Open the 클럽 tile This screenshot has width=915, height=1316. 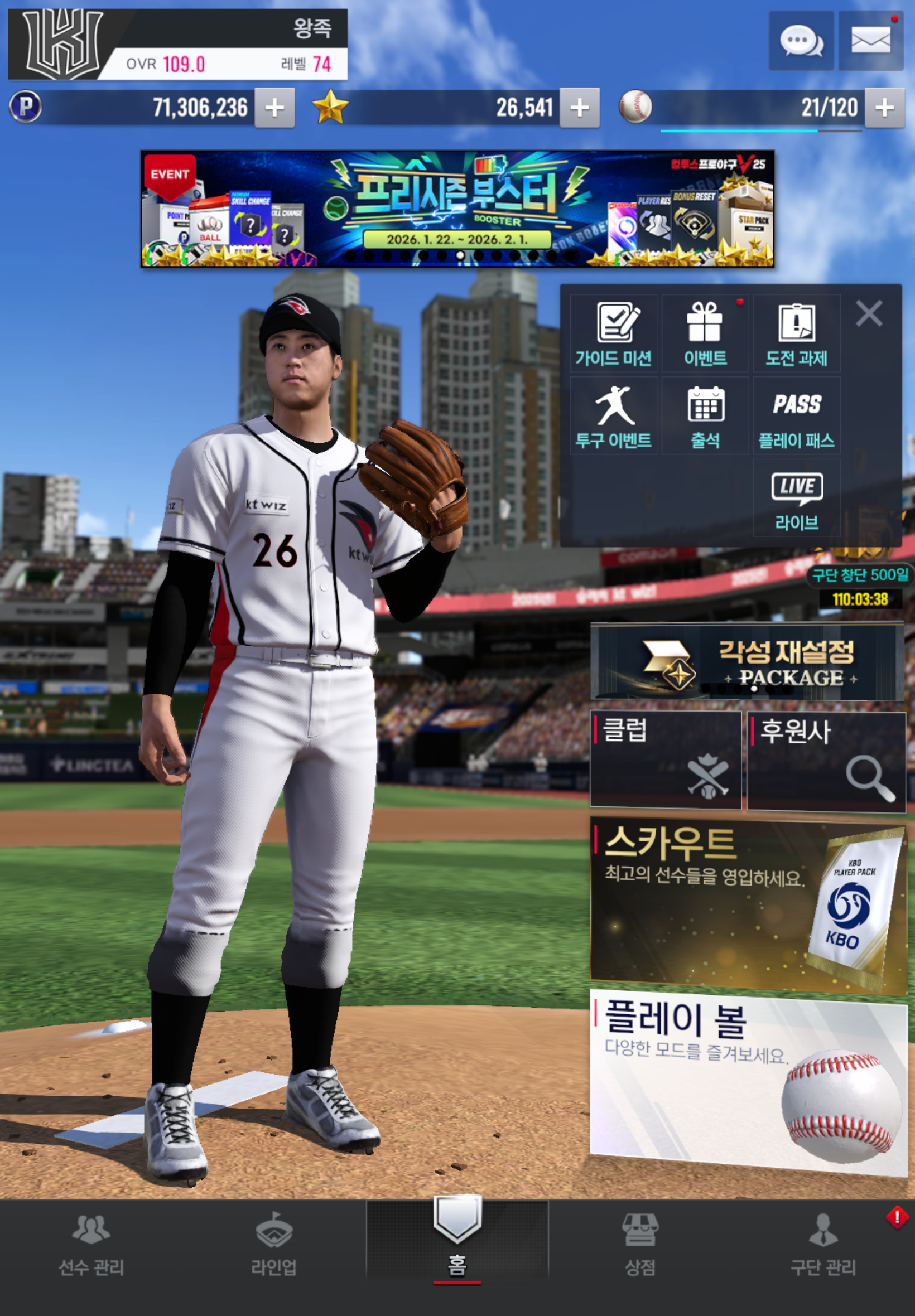666,759
